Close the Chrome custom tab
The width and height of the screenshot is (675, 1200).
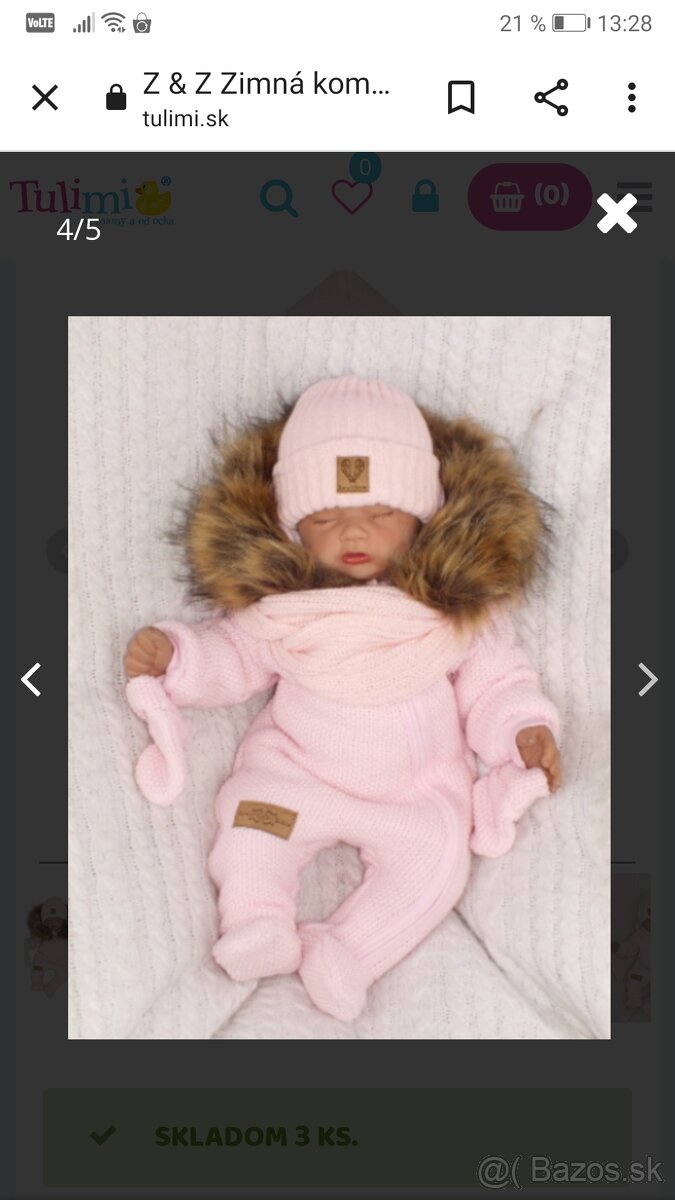point(45,98)
